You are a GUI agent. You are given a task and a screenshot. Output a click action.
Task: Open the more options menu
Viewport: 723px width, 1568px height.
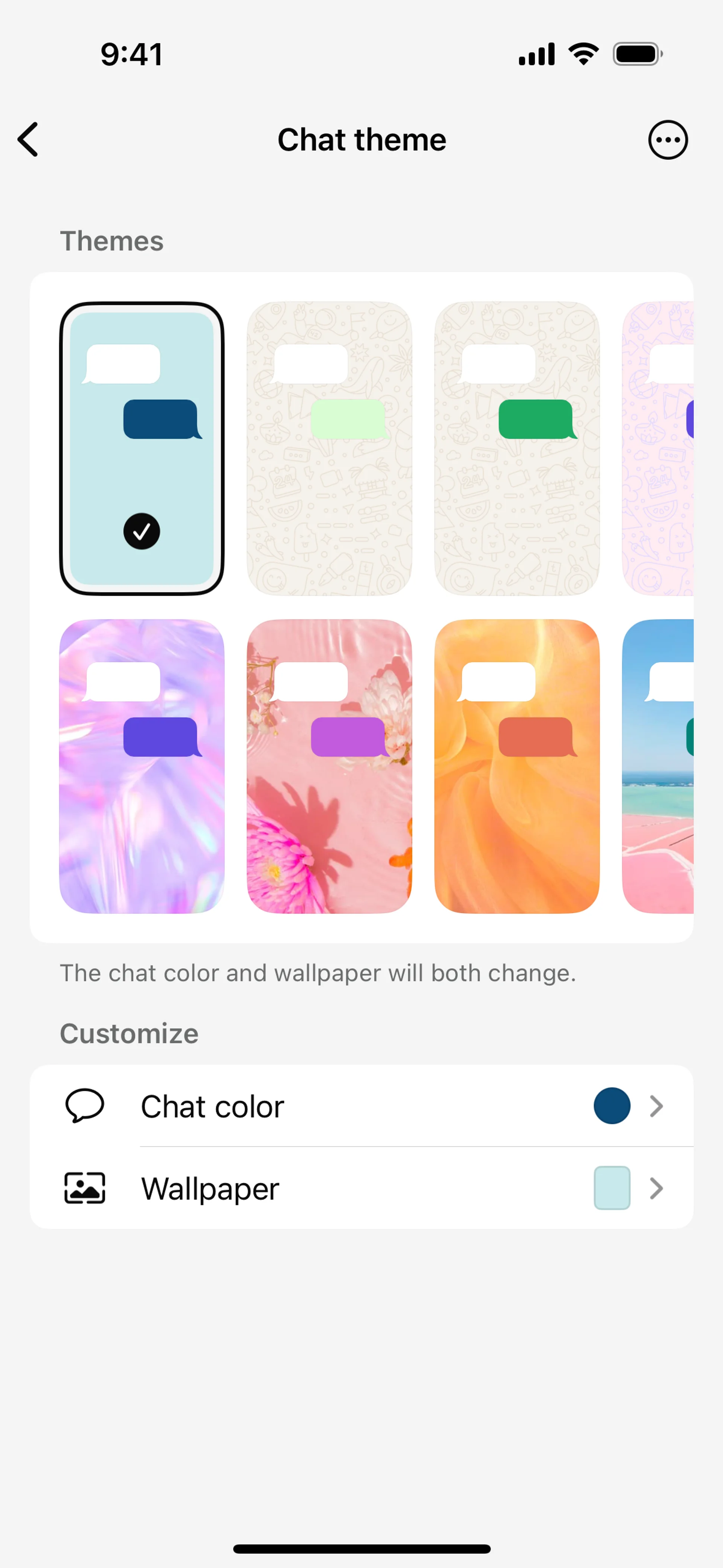pyautogui.click(x=668, y=139)
